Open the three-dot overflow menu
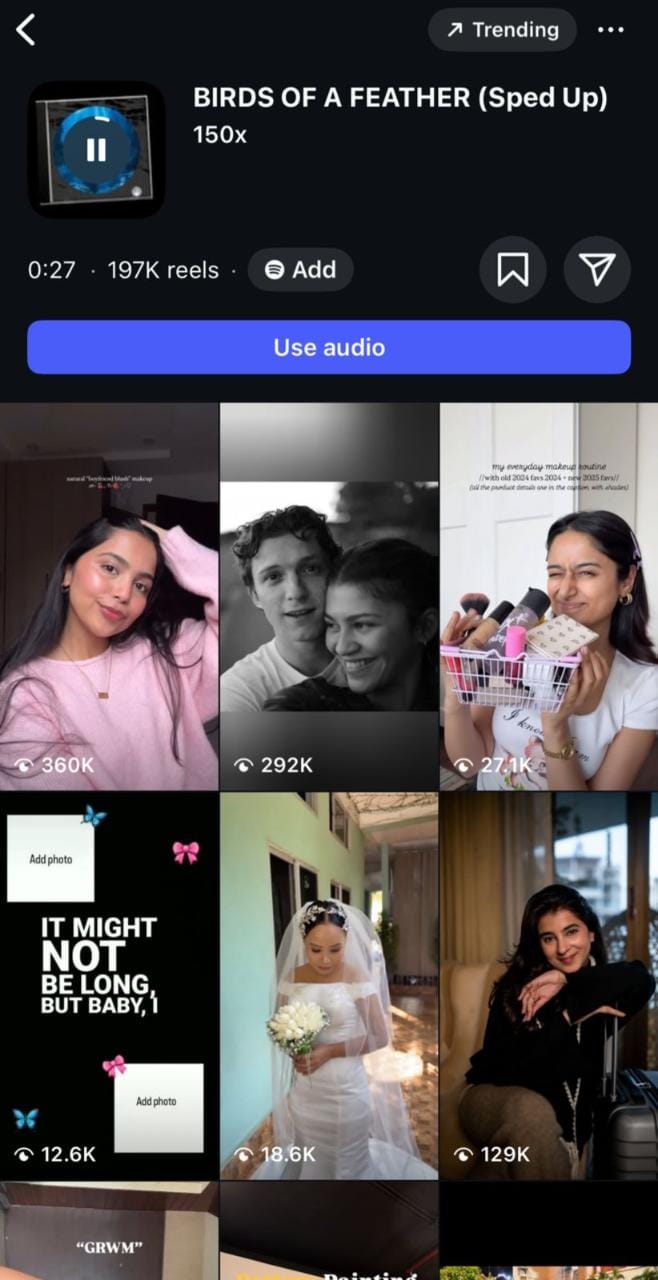 tap(610, 30)
